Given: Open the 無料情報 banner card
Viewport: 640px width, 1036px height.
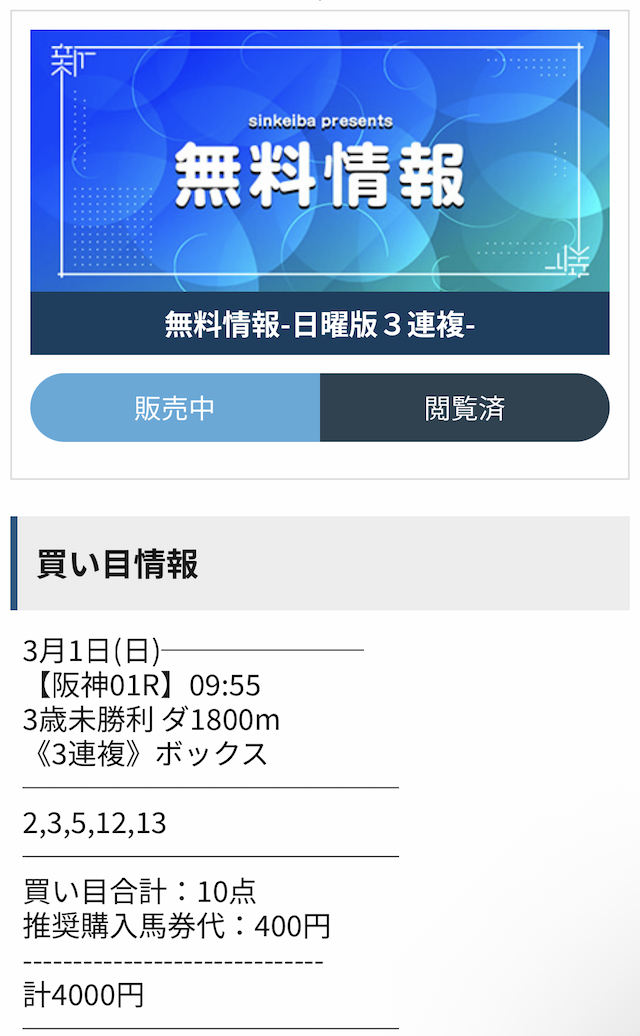Looking at the screenshot, I should point(320,190).
